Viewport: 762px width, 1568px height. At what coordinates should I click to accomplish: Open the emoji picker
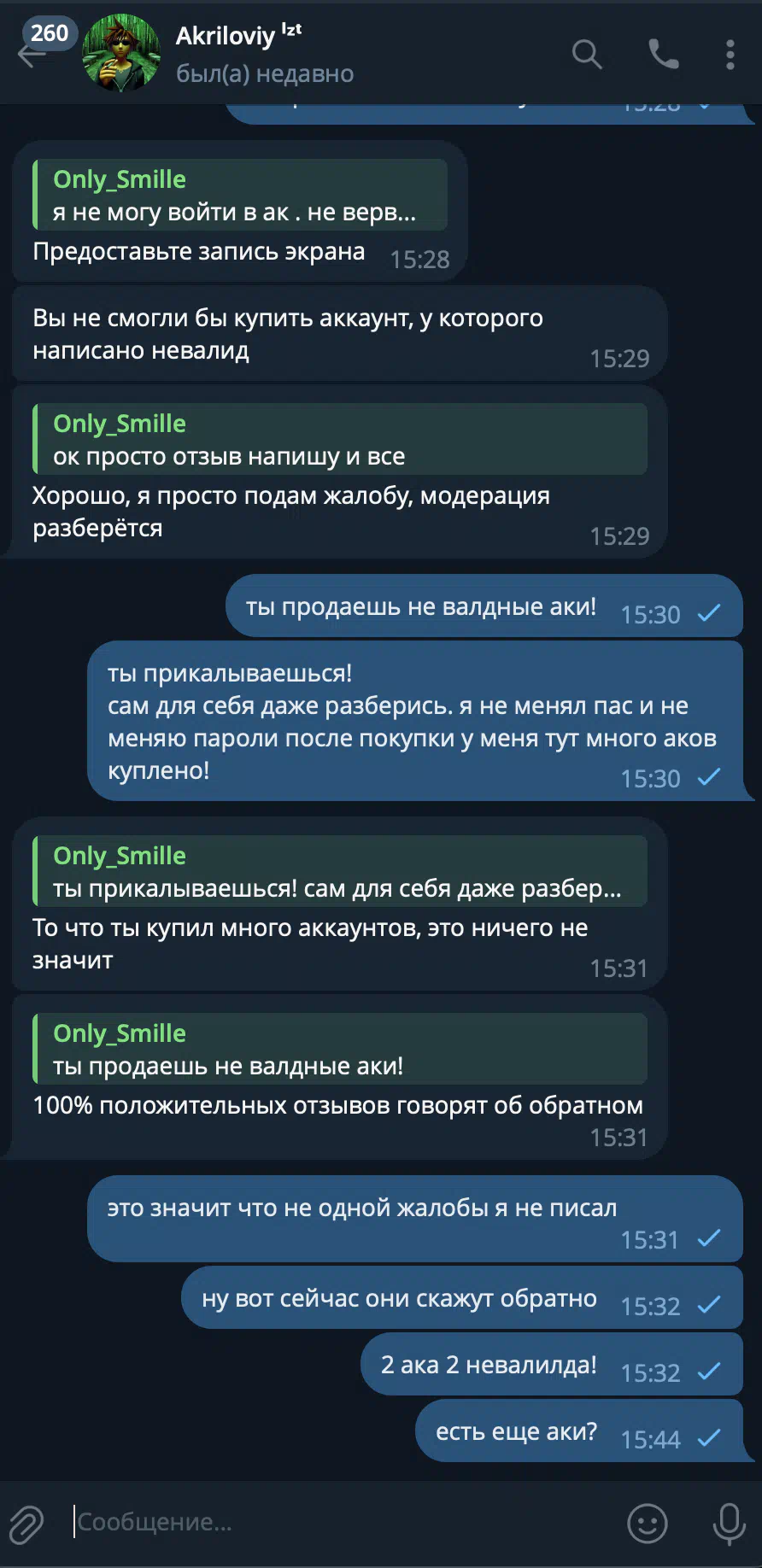point(648,1524)
